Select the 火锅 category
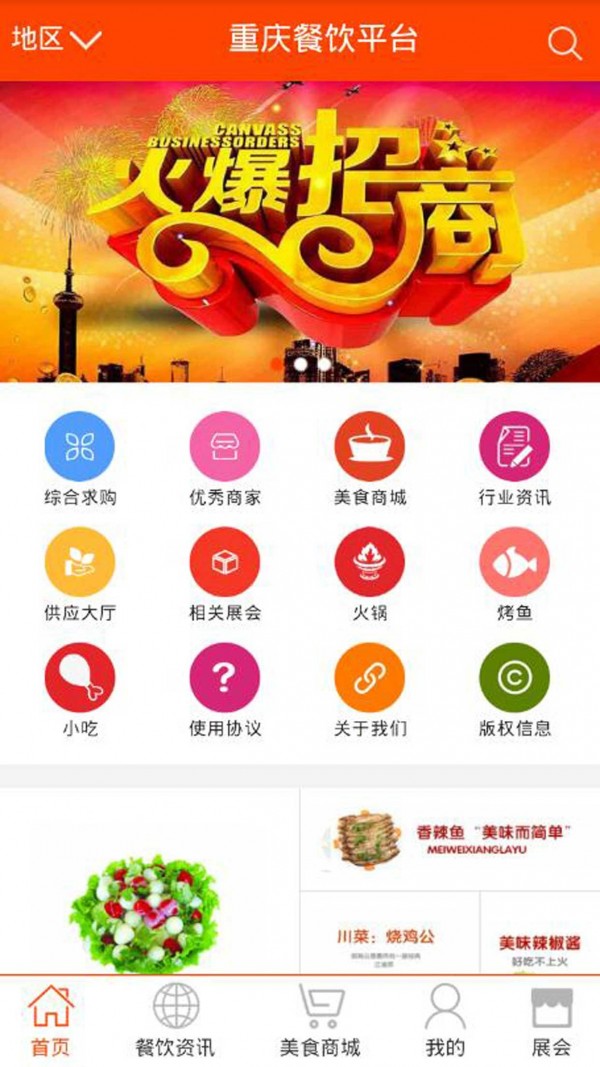This screenshot has width=600, height=1067. (370, 562)
